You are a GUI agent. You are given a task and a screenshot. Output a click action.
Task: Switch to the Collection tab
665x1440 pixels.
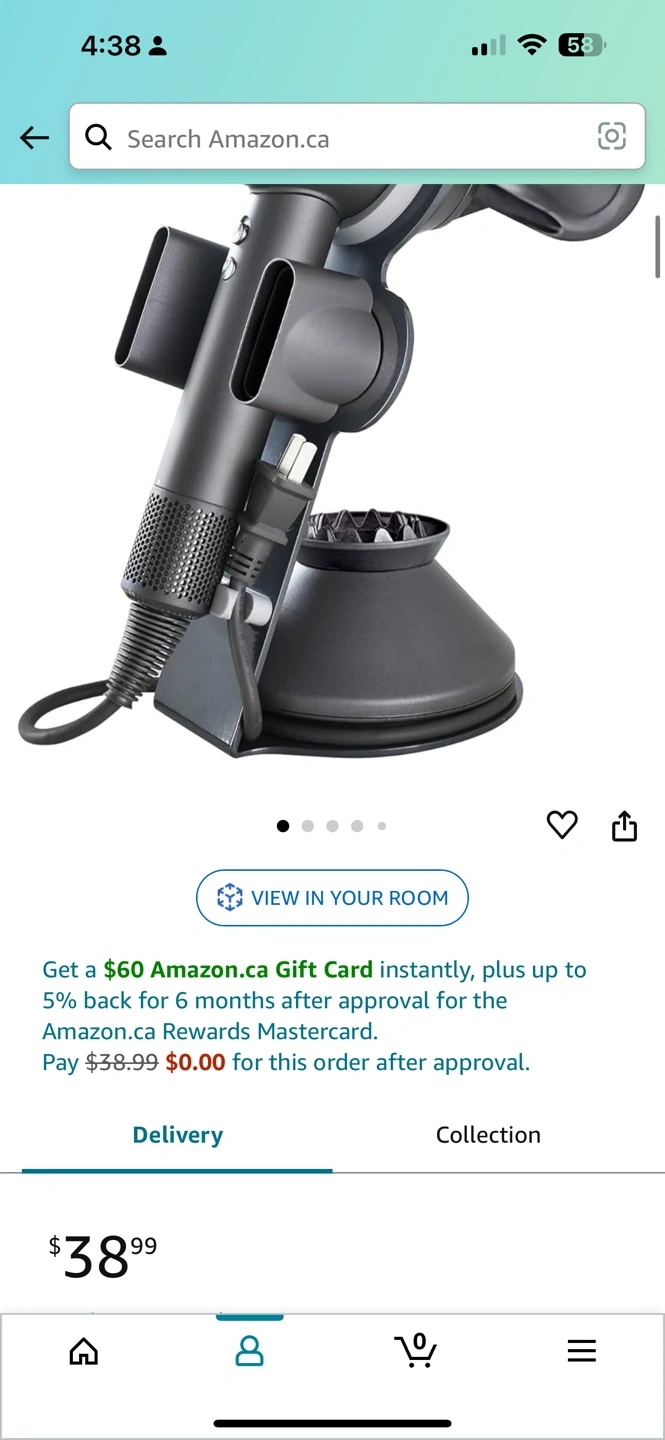tap(488, 1135)
